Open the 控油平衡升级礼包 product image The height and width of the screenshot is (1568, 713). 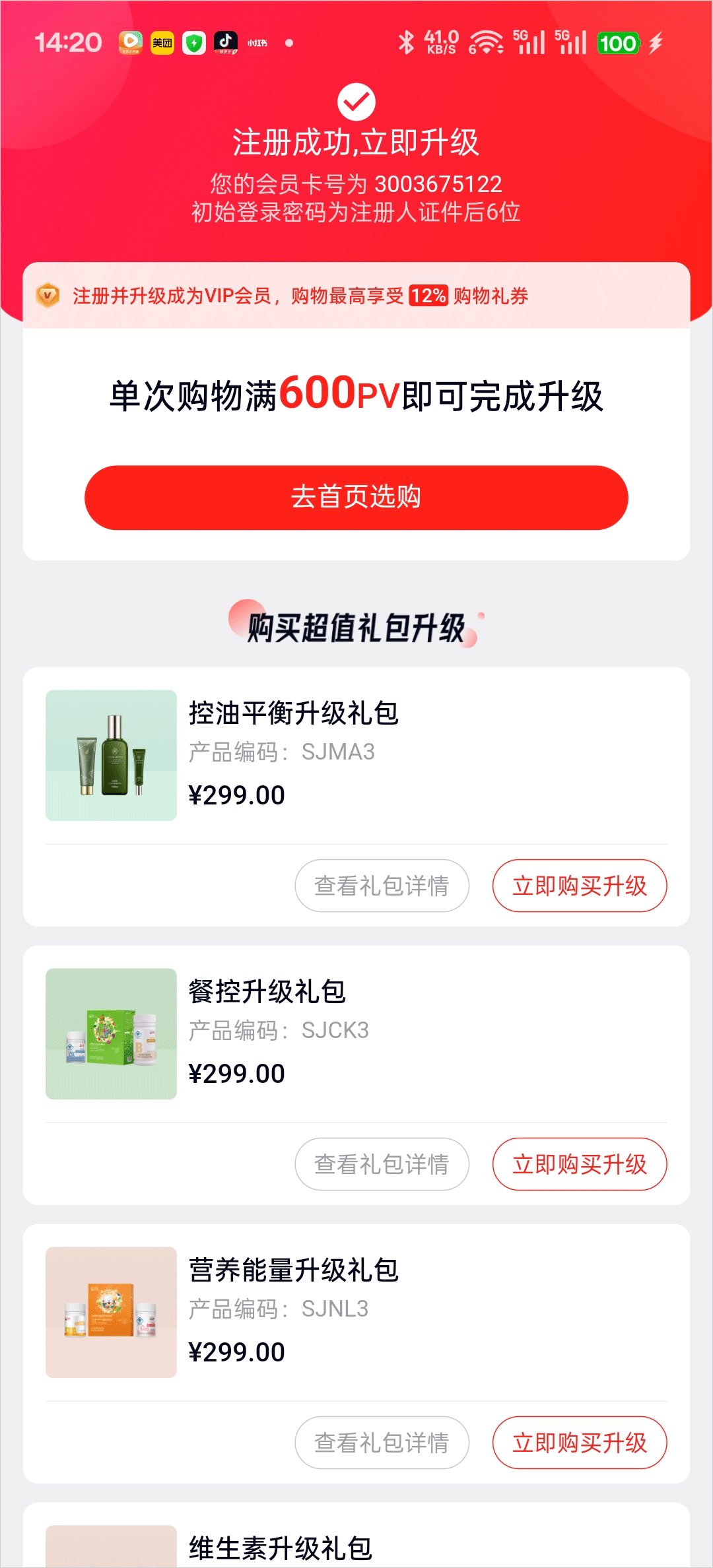[111, 756]
